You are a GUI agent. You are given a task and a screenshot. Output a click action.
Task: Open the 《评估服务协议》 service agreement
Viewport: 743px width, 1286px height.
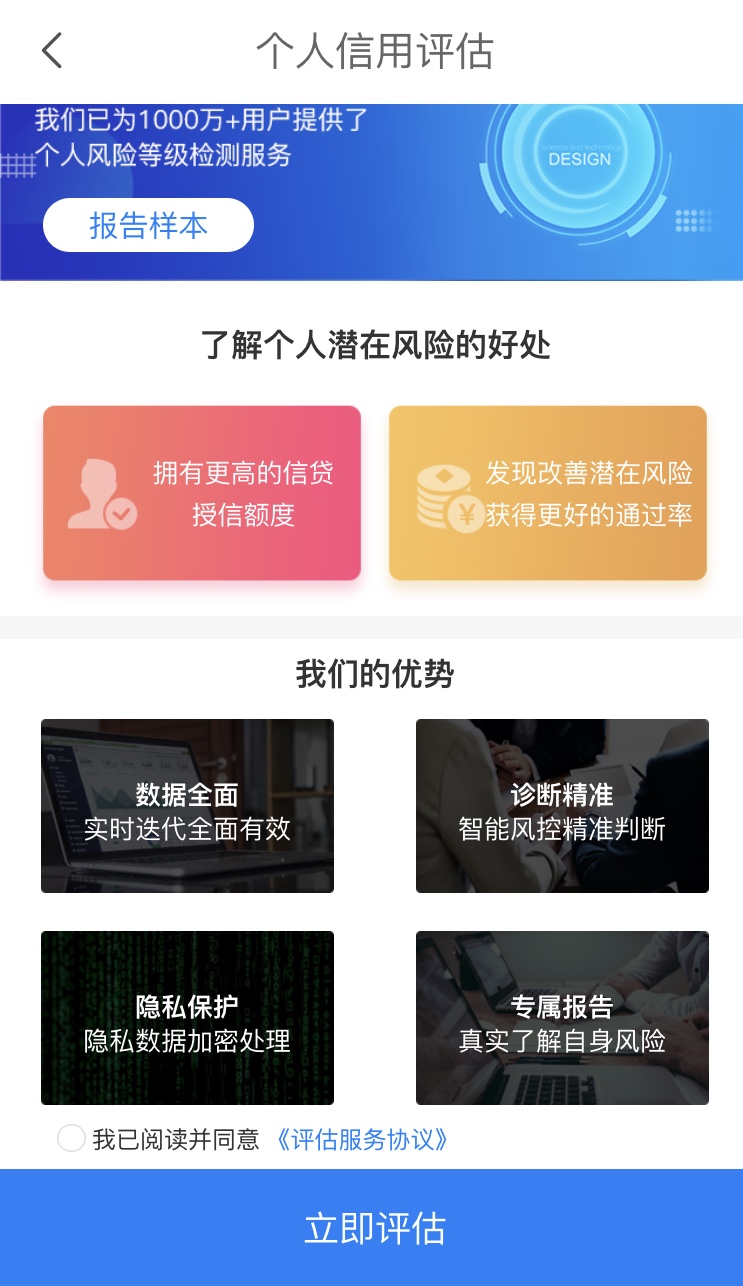click(363, 1139)
